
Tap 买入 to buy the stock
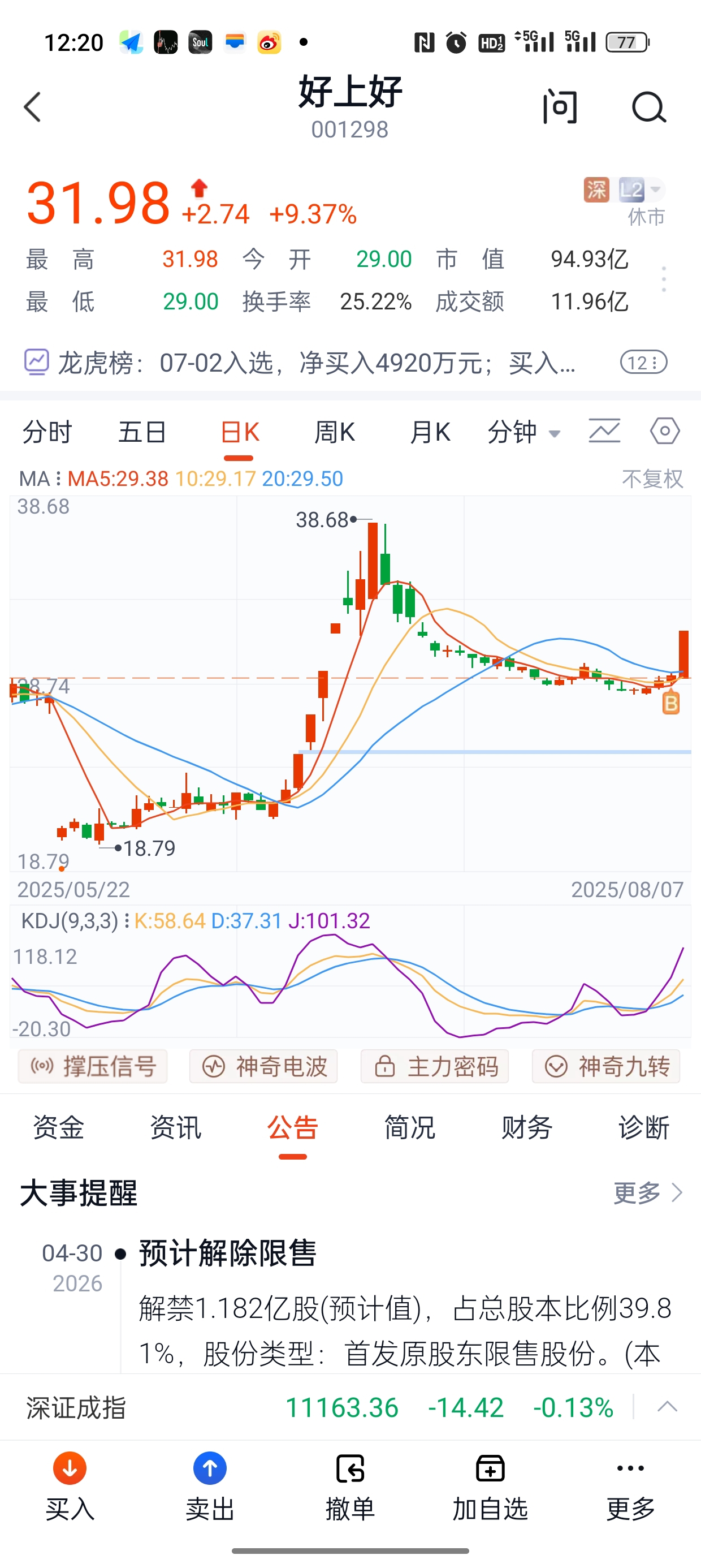click(70, 1485)
